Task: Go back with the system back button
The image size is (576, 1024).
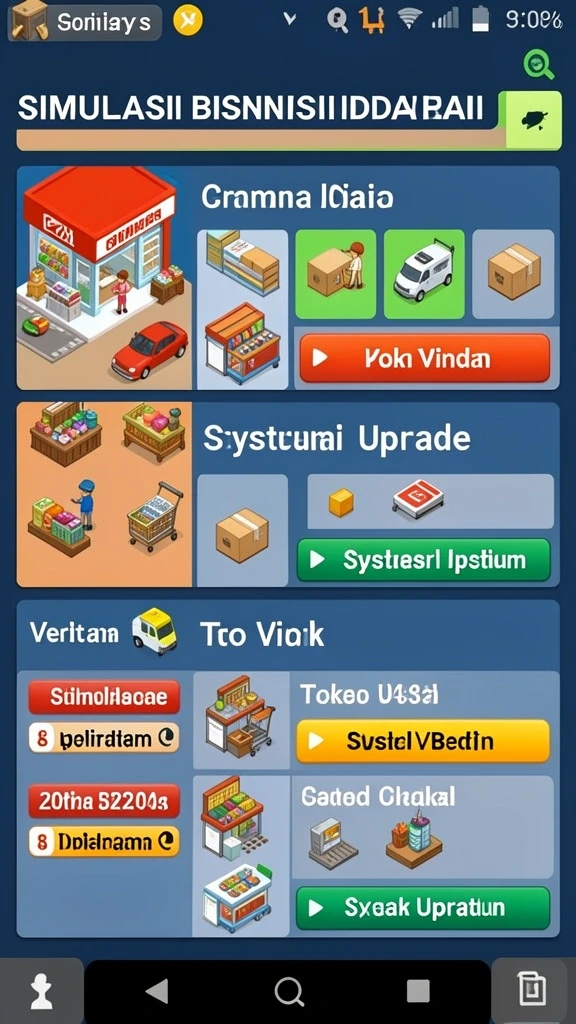Action: click(157, 991)
